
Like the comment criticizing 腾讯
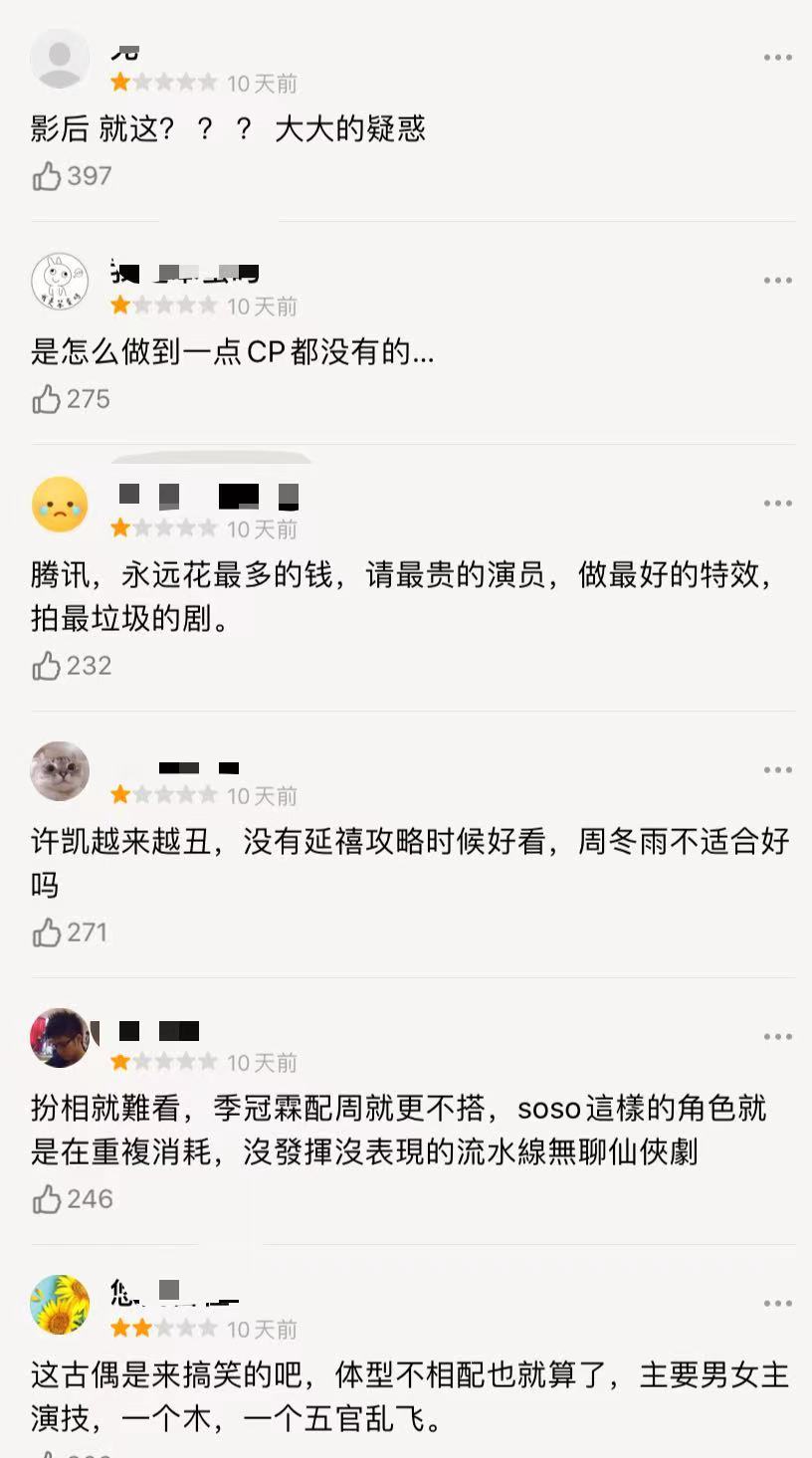pyautogui.click(x=44, y=665)
